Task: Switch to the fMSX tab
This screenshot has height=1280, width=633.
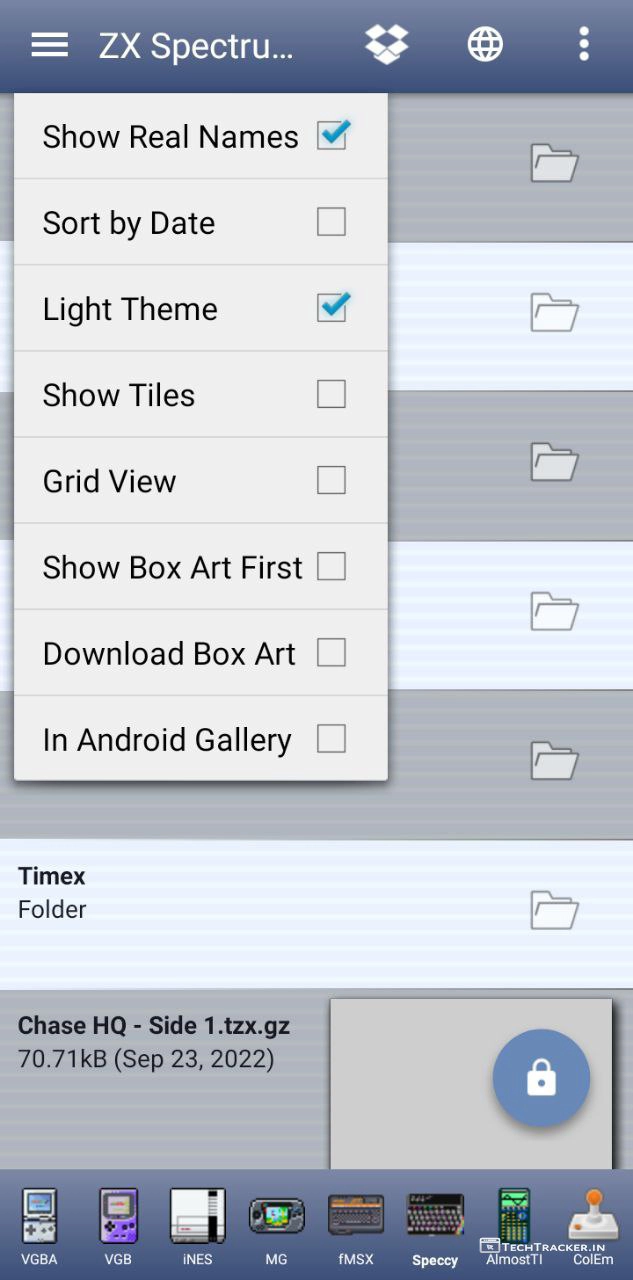Action: click(x=356, y=1225)
